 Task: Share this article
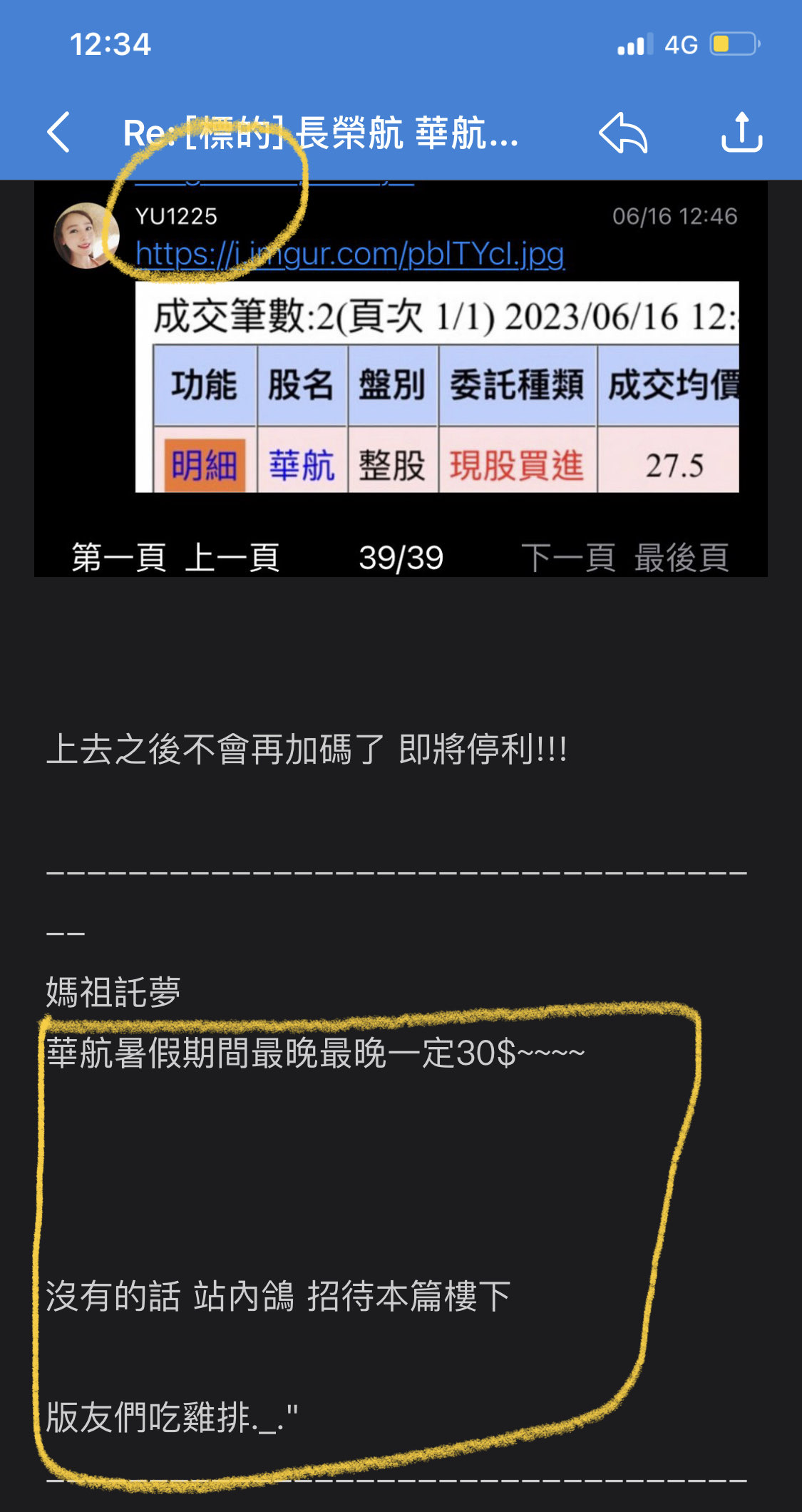[x=741, y=132]
